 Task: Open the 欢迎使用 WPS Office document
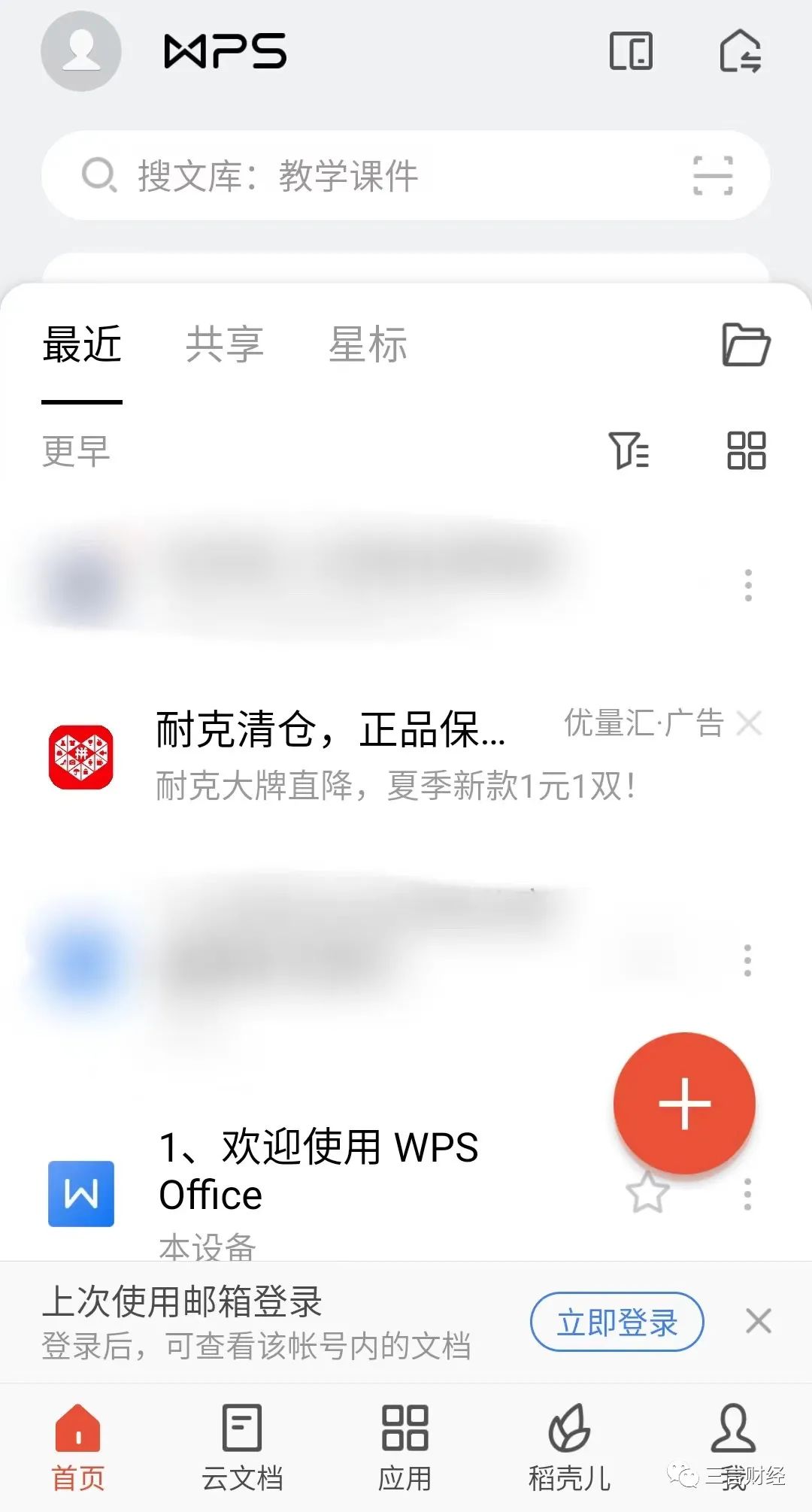tap(318, 1171)
